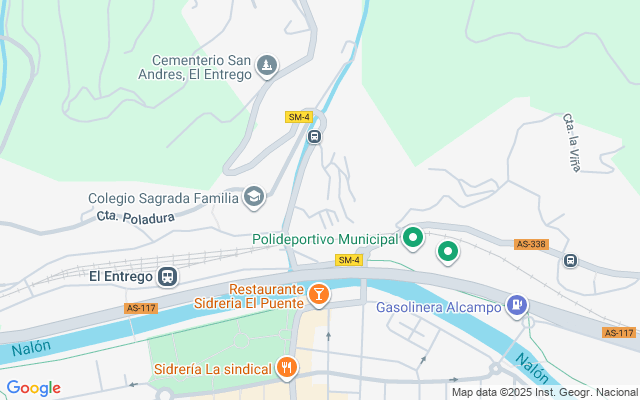Tap the bus stop near AS-338
The height and width of the screenshot is (400, 640).
[x=570, y=261]
